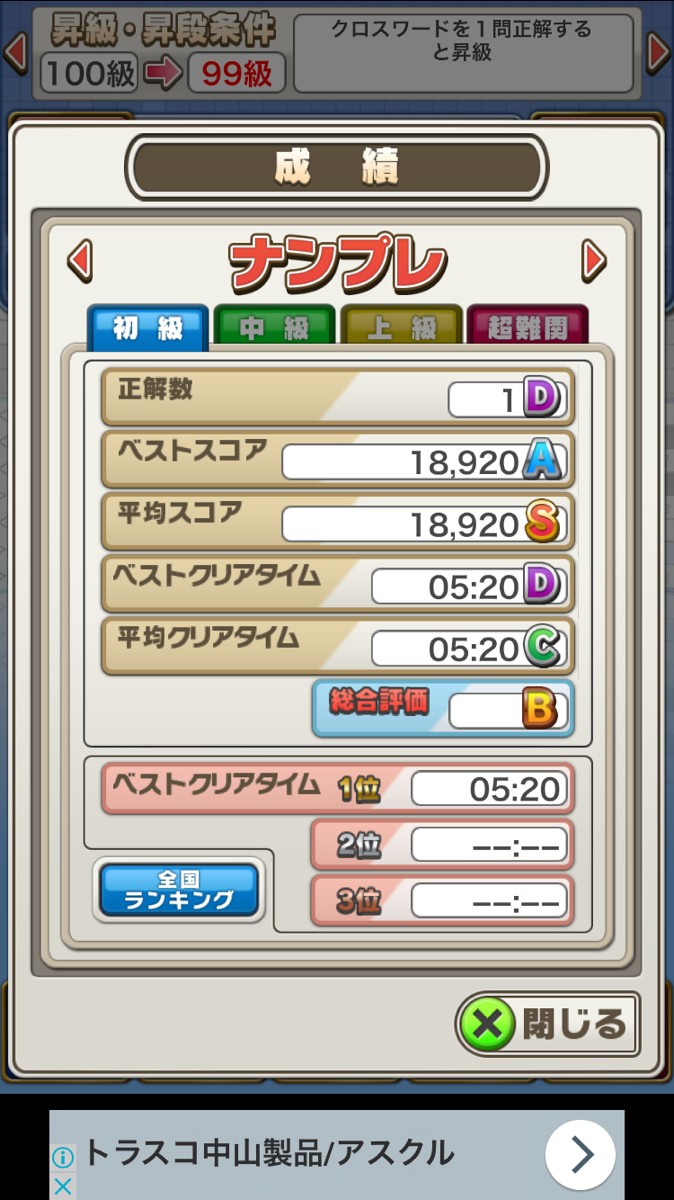Select the 初級 tab

[148, 329]
